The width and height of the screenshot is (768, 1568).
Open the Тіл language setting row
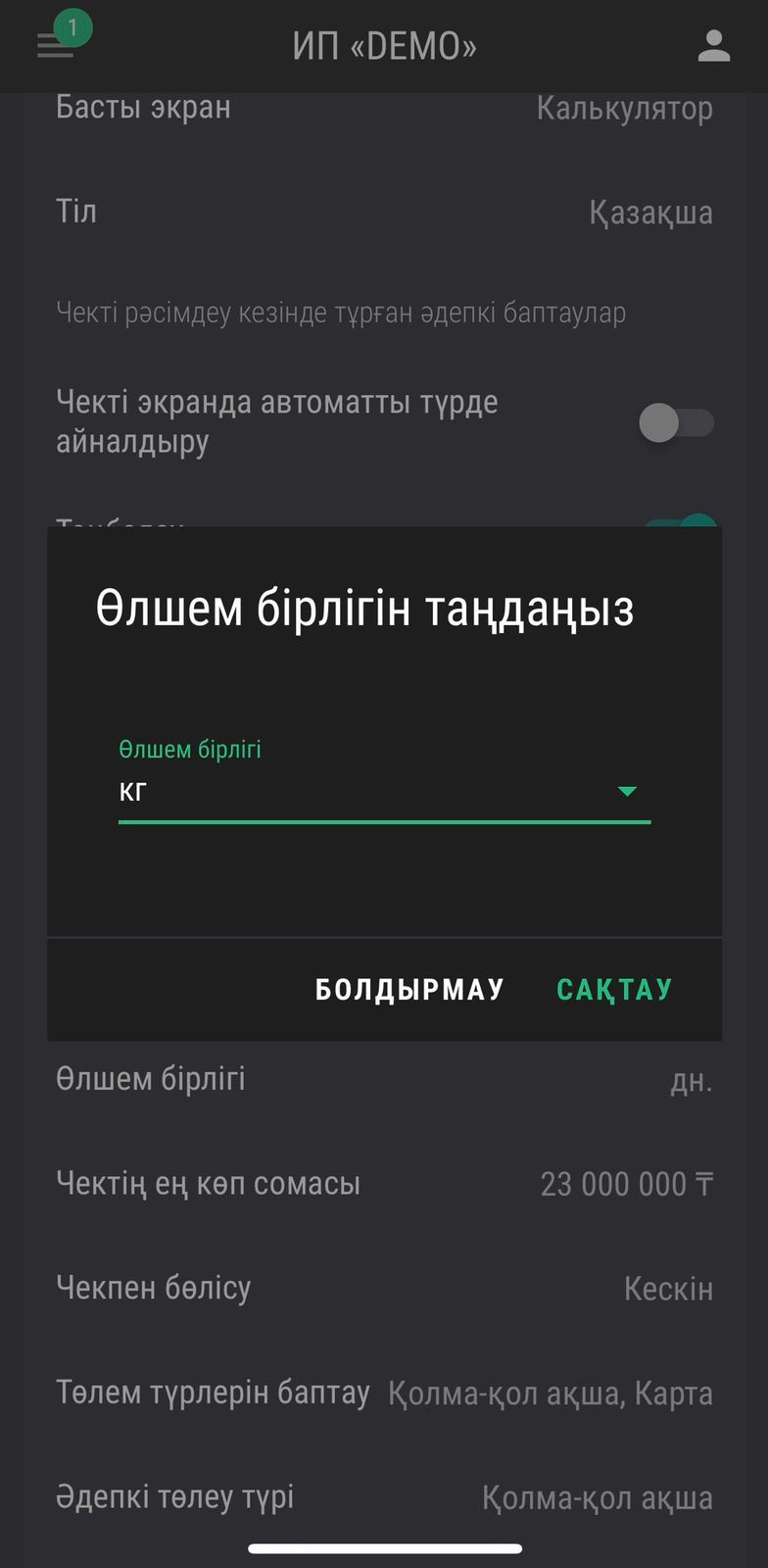(384, 213)
